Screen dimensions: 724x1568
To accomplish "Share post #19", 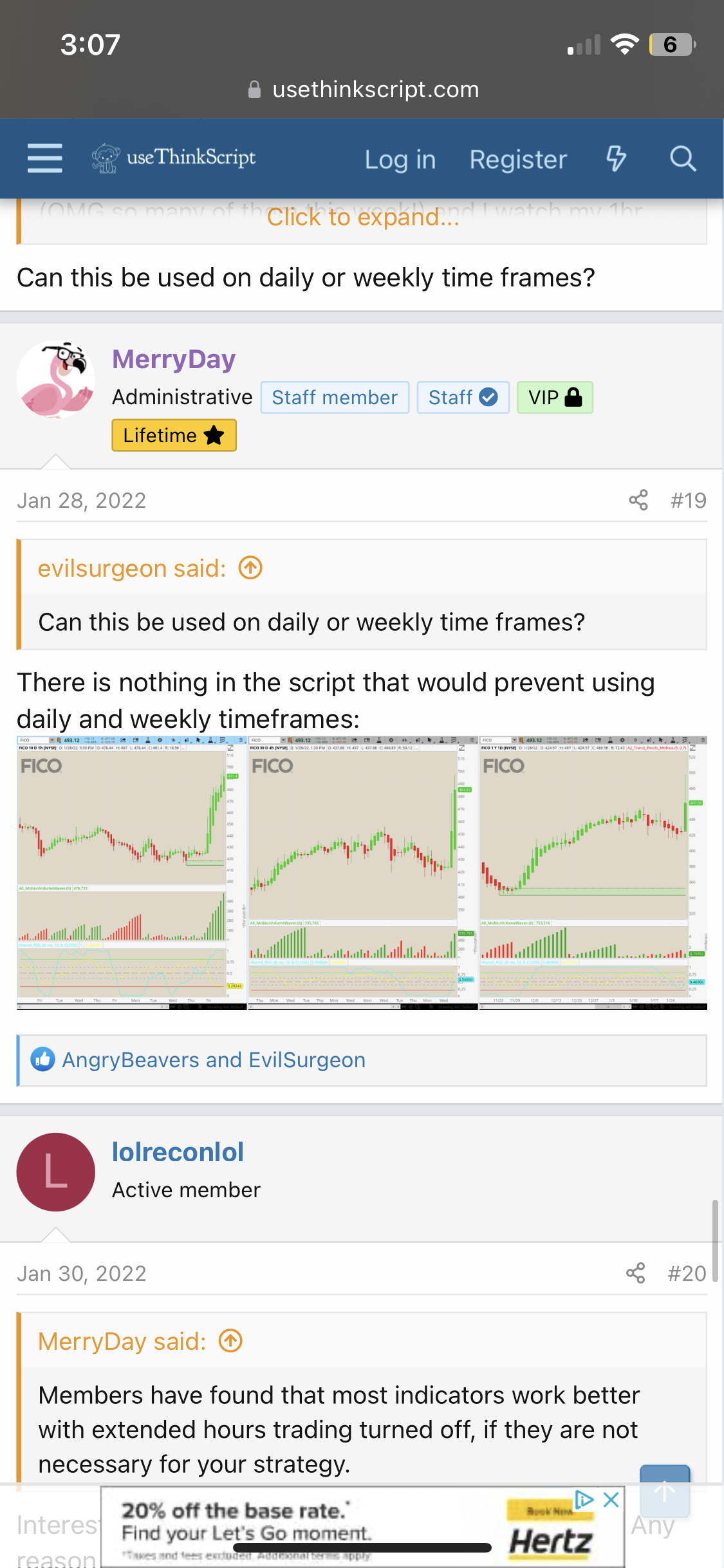I will click(638, 500).
